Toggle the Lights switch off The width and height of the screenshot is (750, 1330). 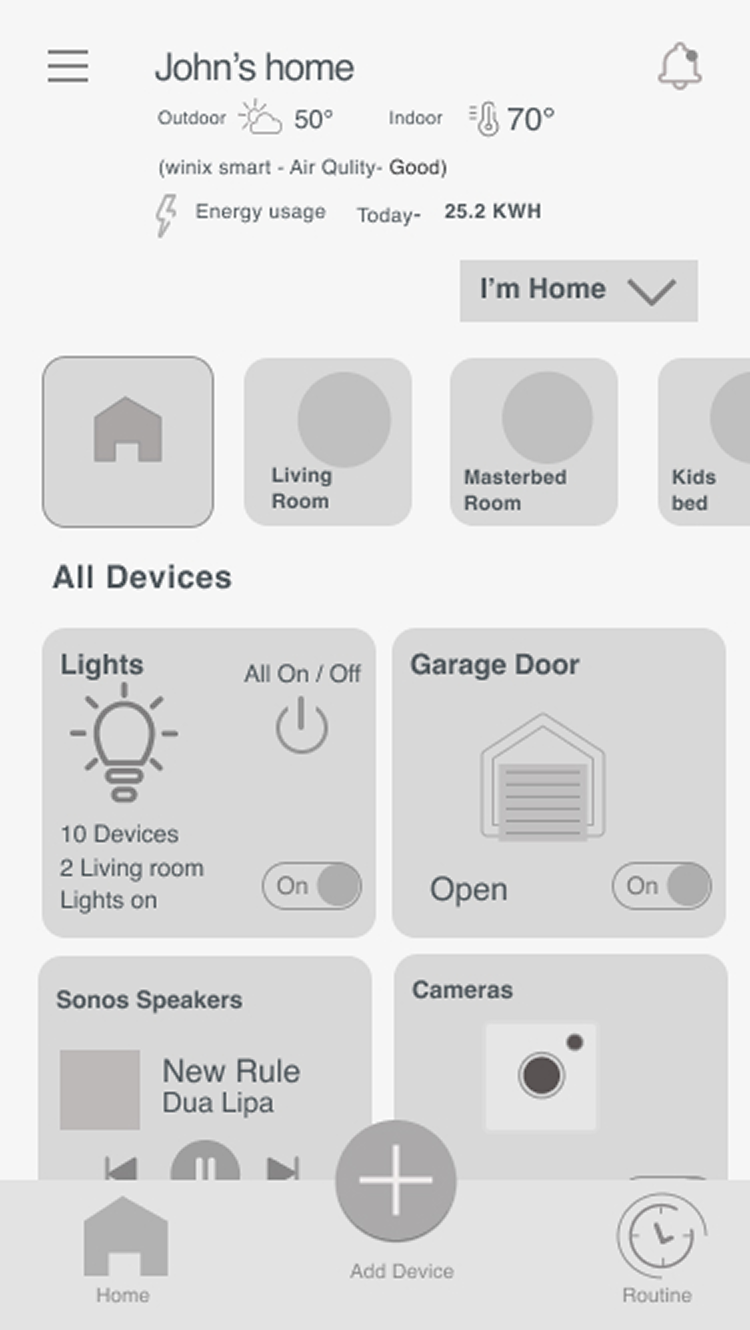tap(311, 886)
